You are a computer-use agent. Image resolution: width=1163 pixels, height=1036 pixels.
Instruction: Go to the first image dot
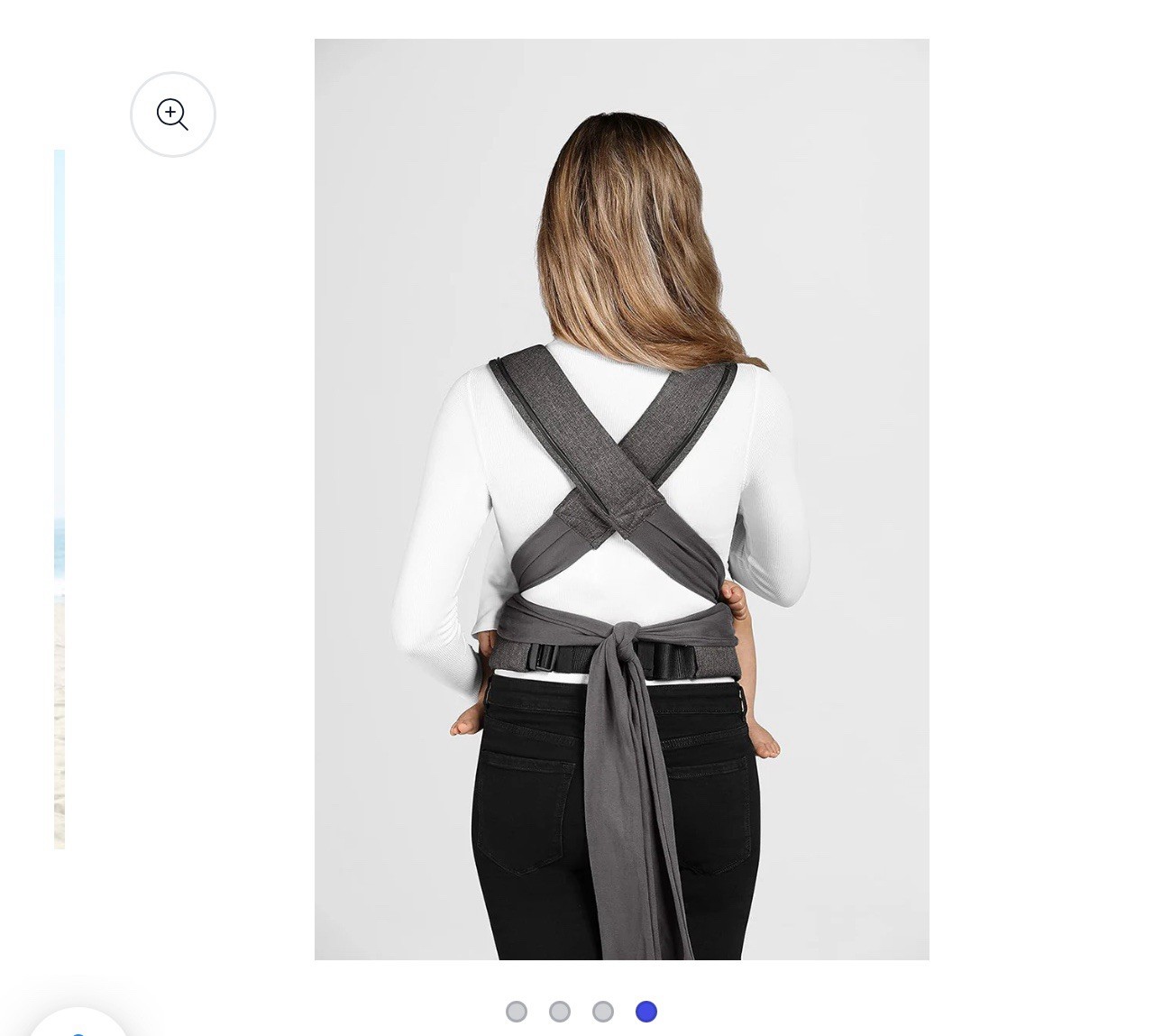(x=517, y=1012)
